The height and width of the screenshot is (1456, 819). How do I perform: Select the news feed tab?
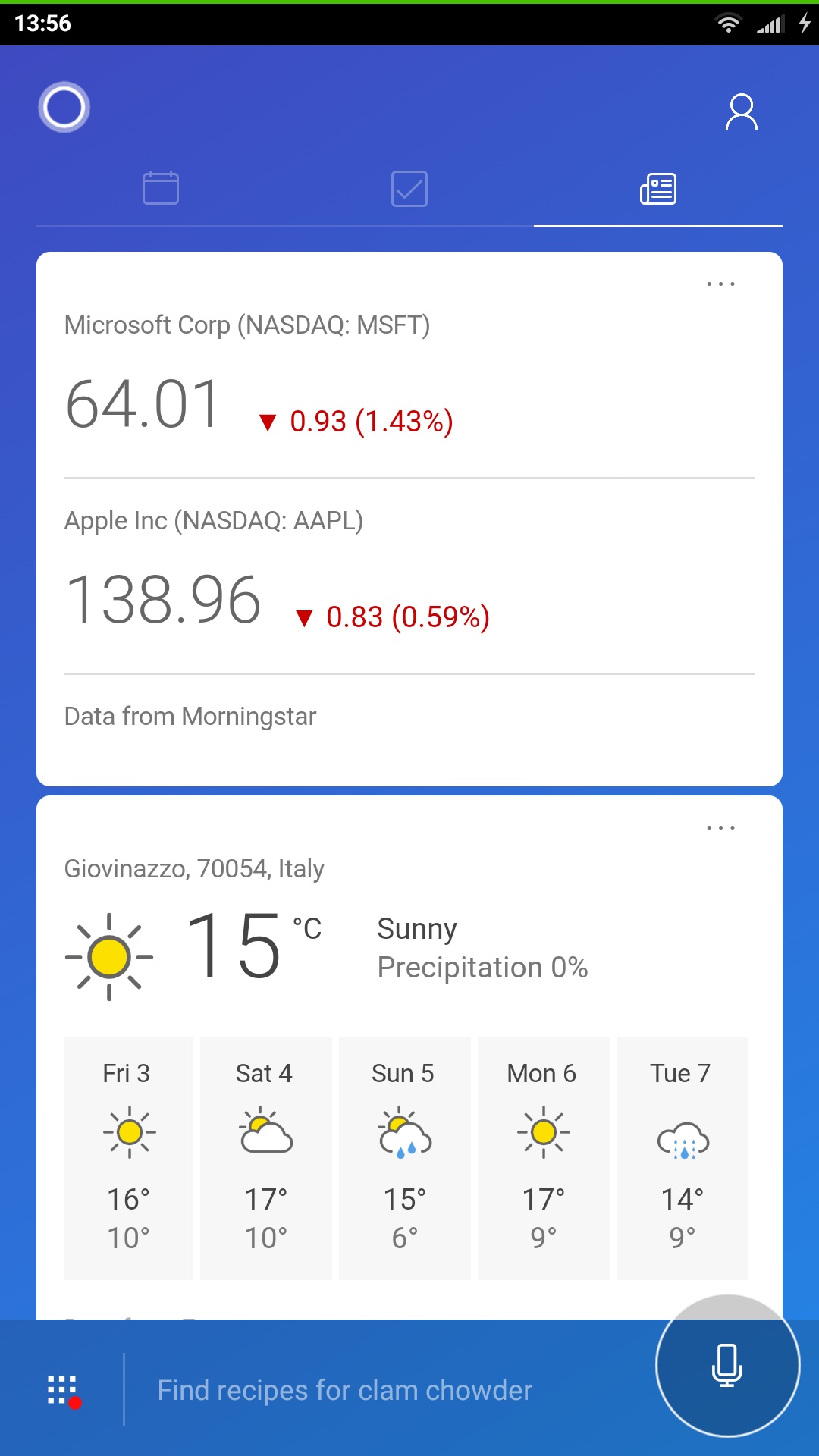point(658,189)
